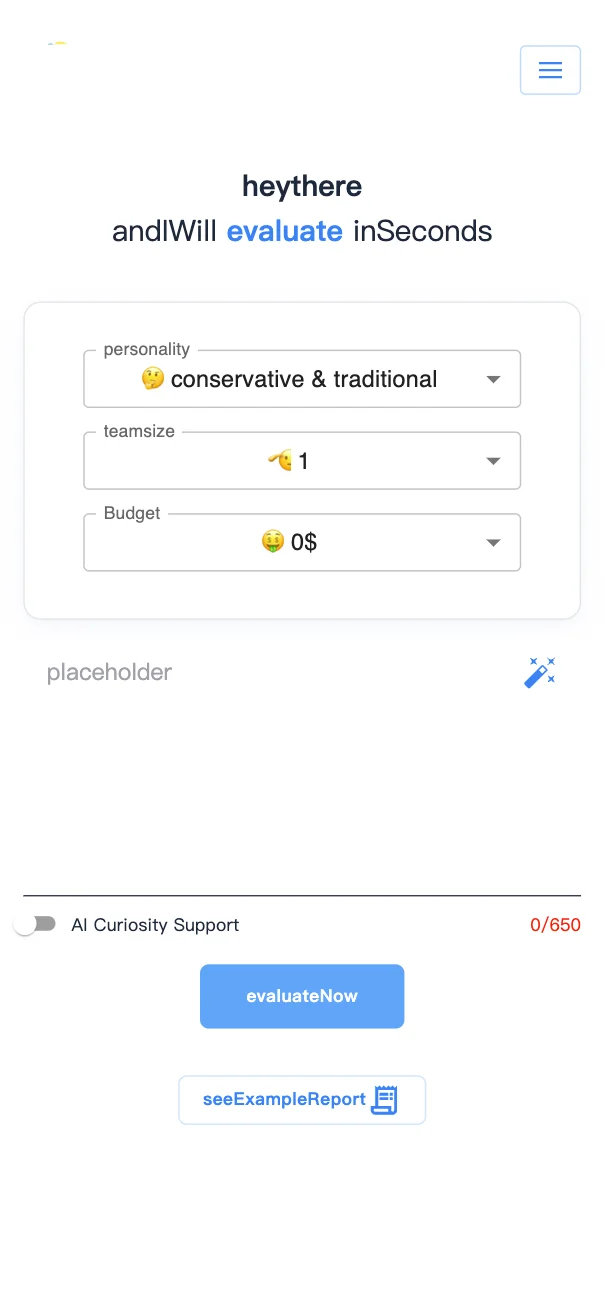
Task: Open seeExampleReport
Action: pyautogui.click(x=302, y=1100)
